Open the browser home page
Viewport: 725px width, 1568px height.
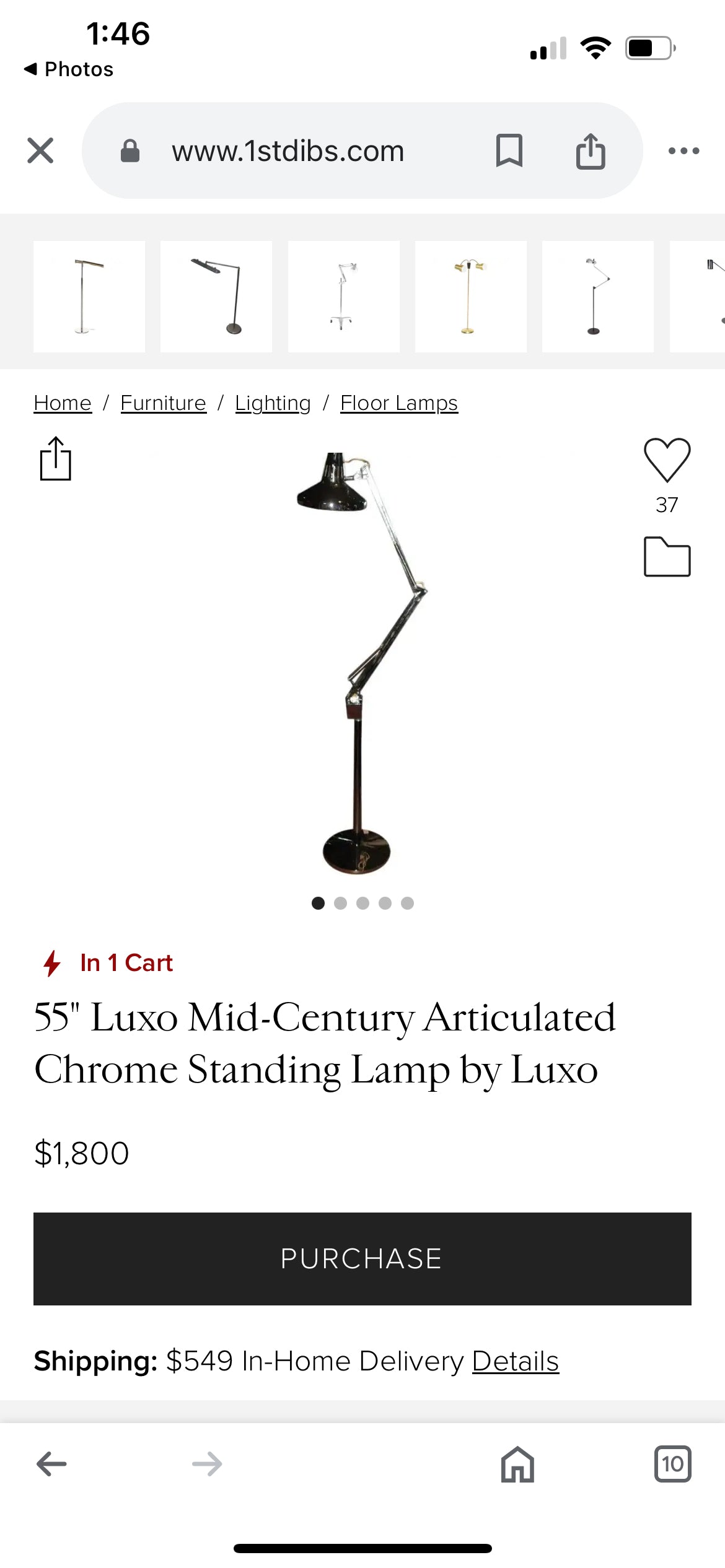[x=517, y=1464]
